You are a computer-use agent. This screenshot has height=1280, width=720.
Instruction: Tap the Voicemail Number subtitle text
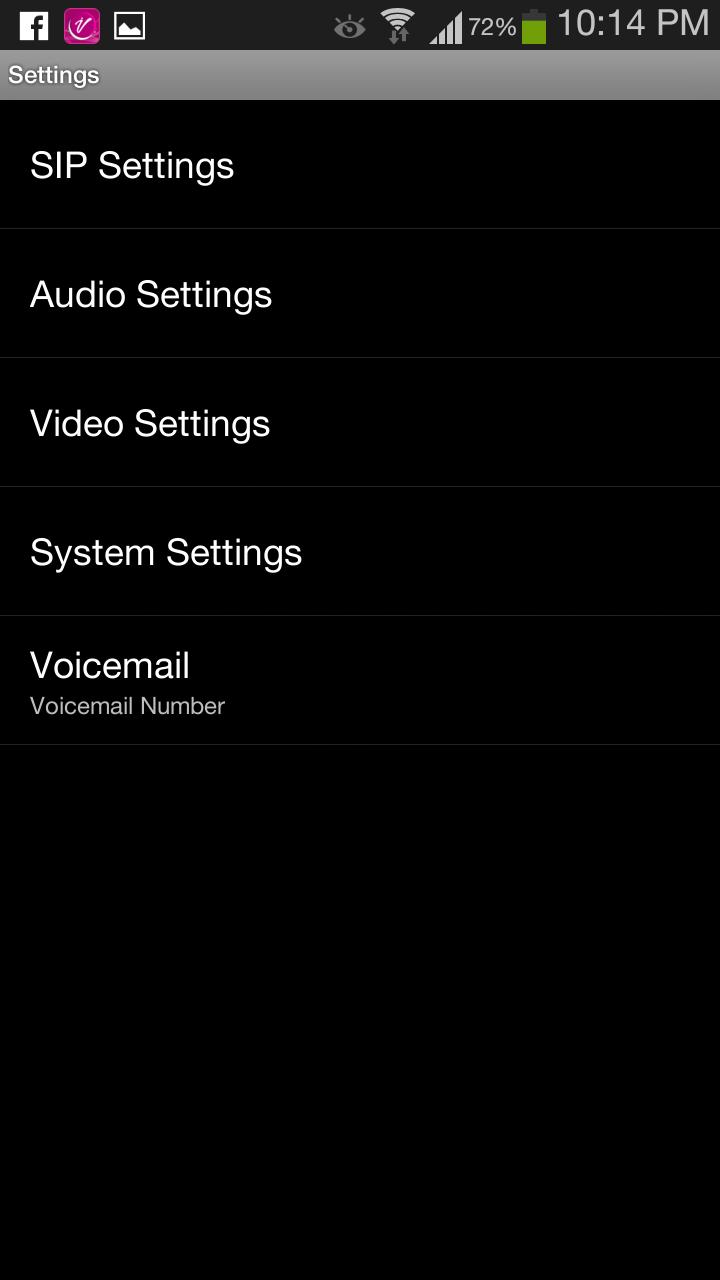pyautogui.click(x=127, y=706)
